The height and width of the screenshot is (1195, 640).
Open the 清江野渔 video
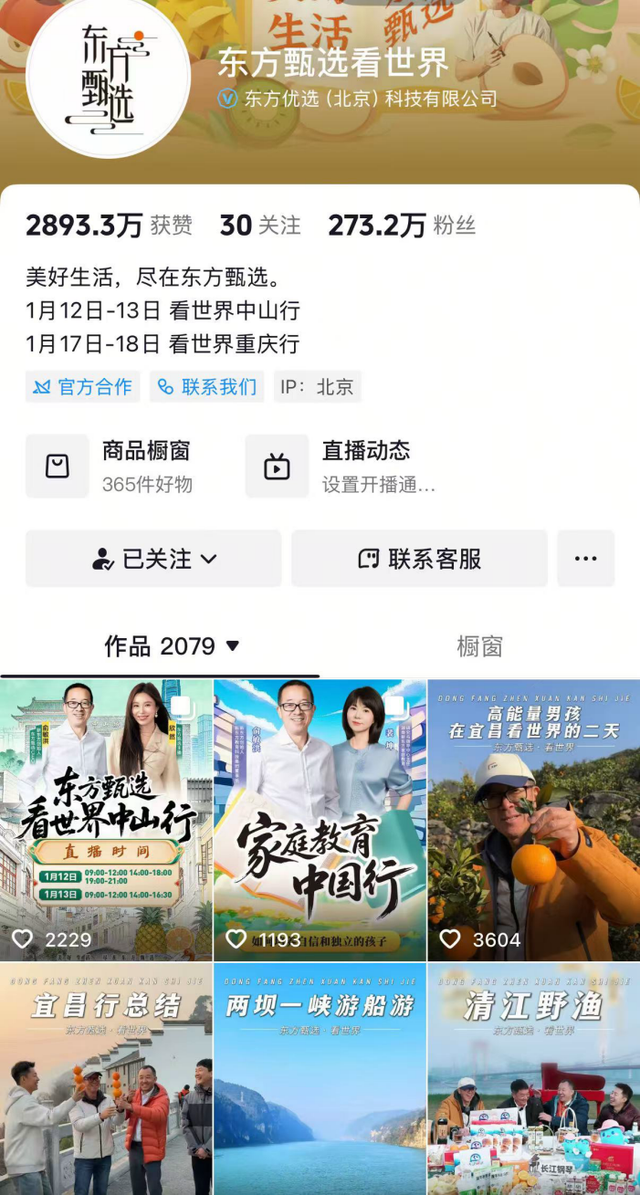(x=533, y=1080)
